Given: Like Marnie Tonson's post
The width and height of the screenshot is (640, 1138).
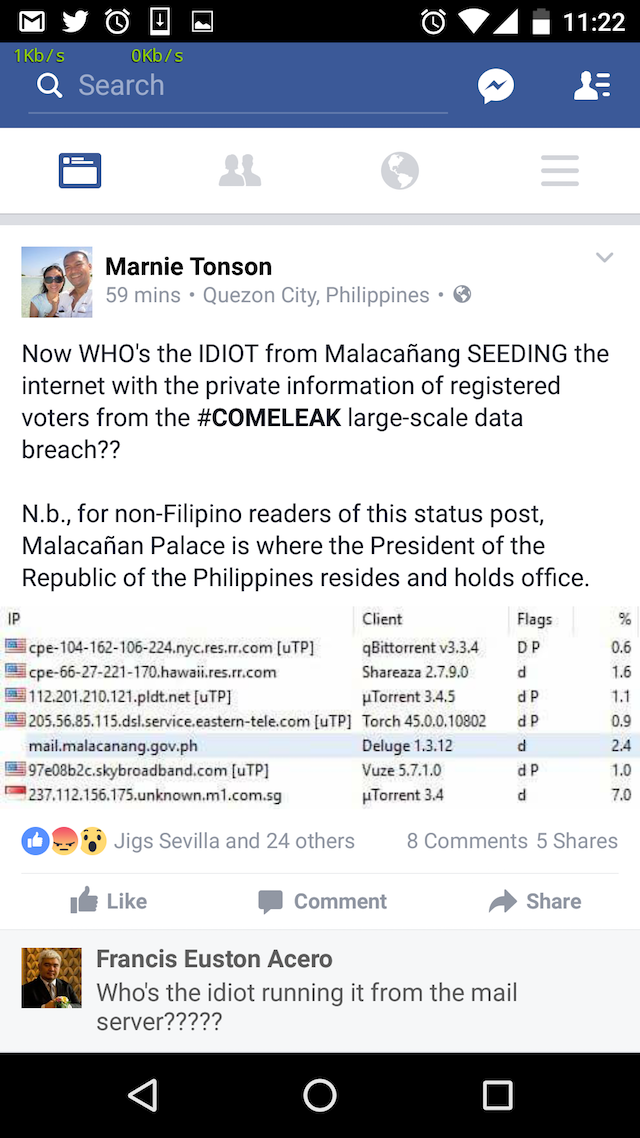Looking at the screenshot, I should 108,901.
